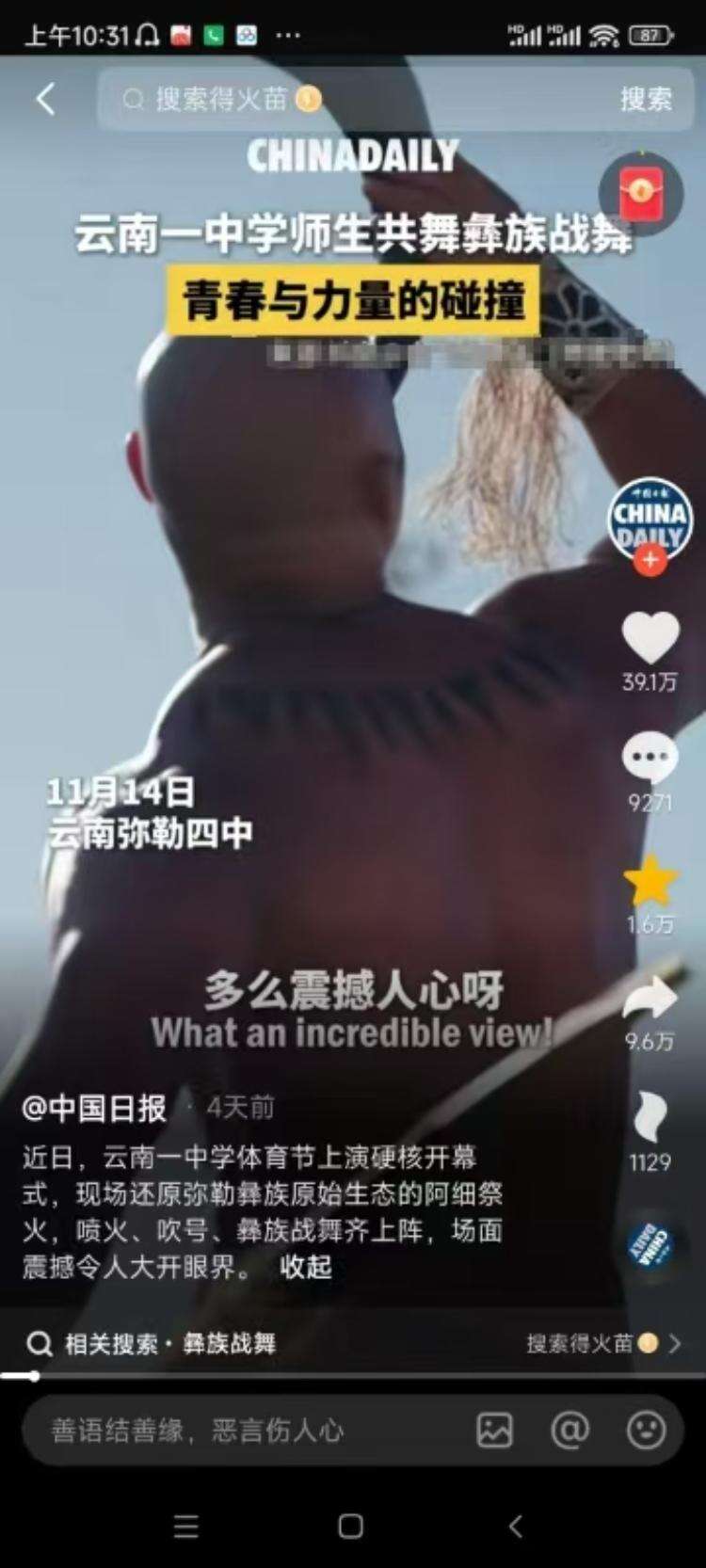Follow China Daily with the plus badge
The image size is (706, 1568).
[x=650, y=560]
